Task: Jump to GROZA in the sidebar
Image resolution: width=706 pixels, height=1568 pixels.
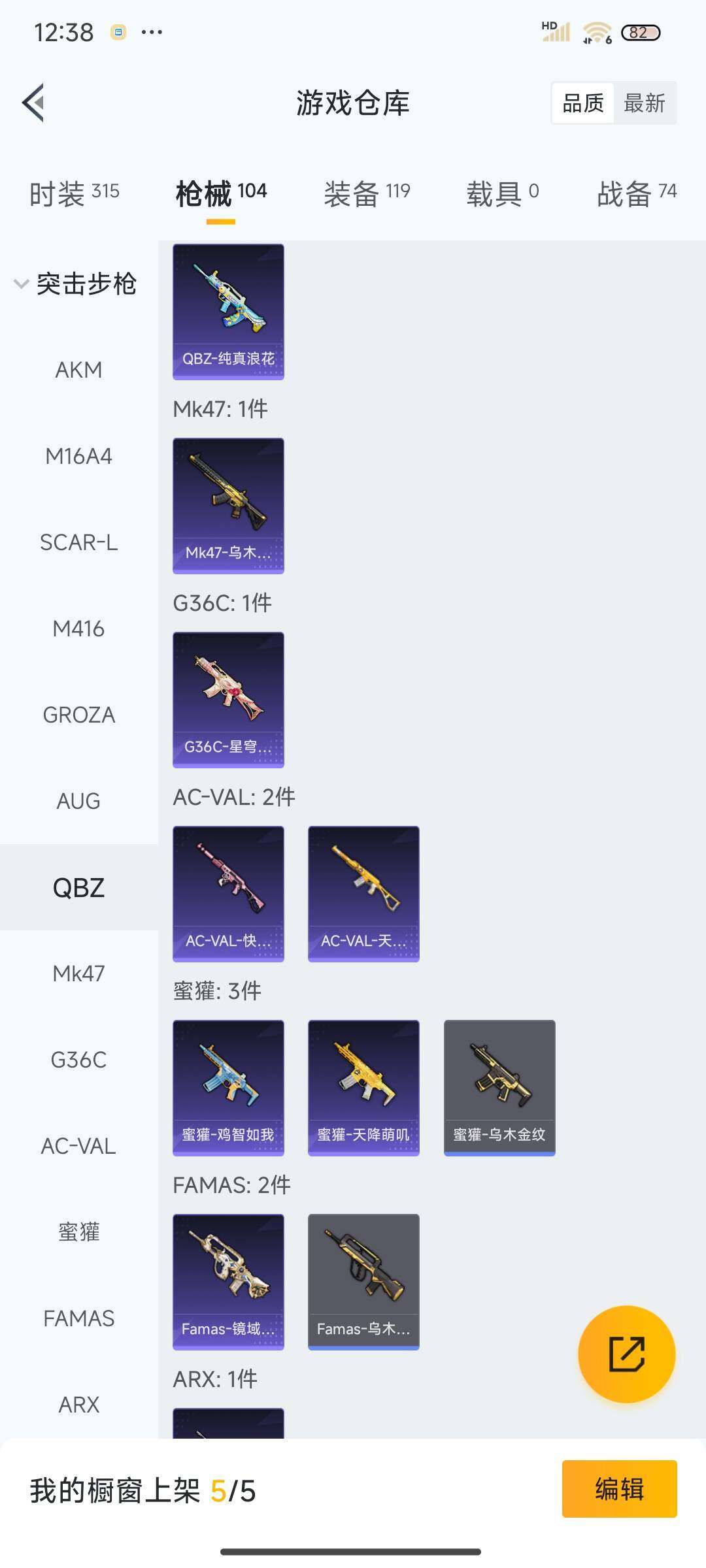Action: click(78, 715)
